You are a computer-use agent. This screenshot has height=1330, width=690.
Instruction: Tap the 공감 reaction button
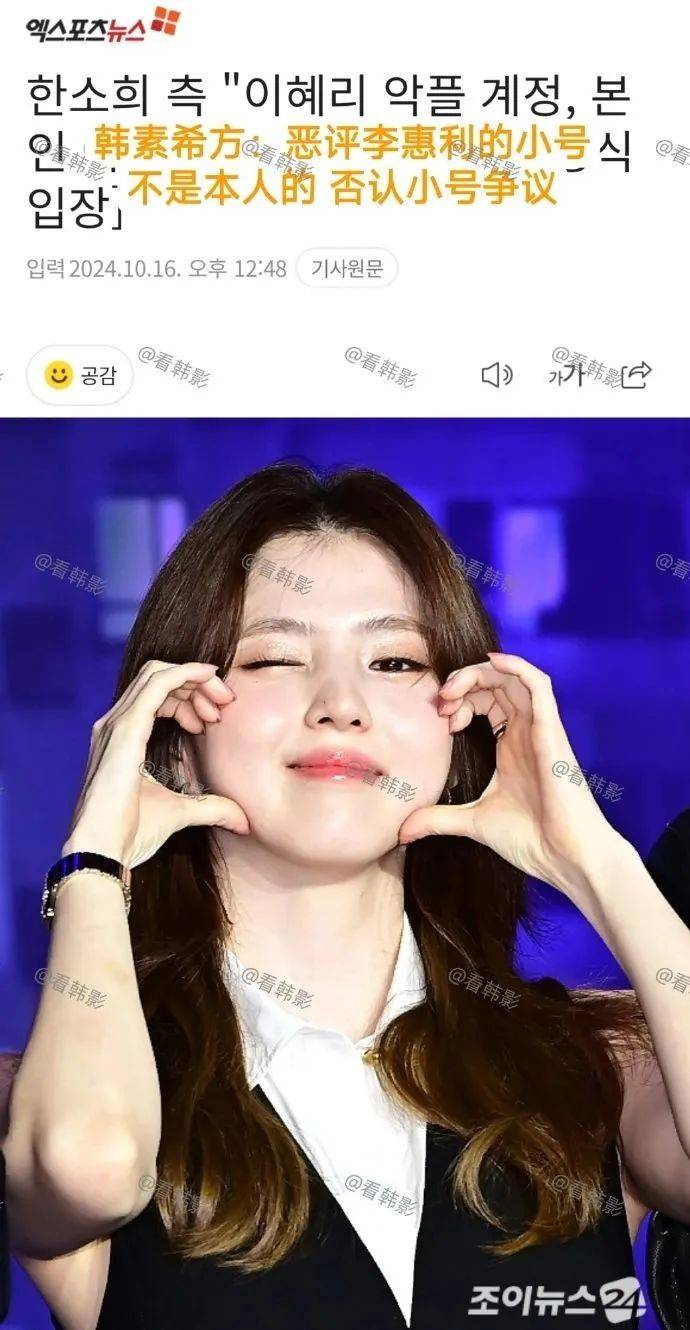pyautogui.click(x=80, y=376)
